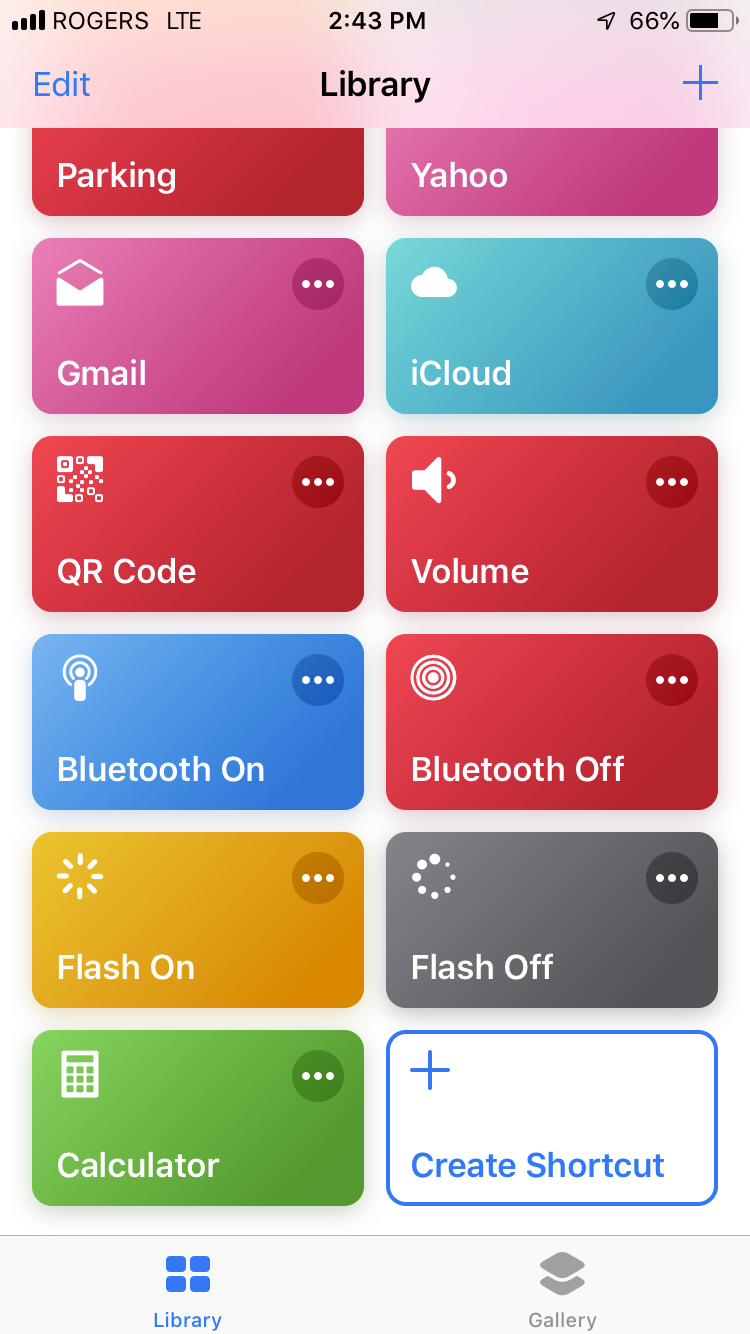Tap the Create Shortcut card

click(x=552, y=1118)
